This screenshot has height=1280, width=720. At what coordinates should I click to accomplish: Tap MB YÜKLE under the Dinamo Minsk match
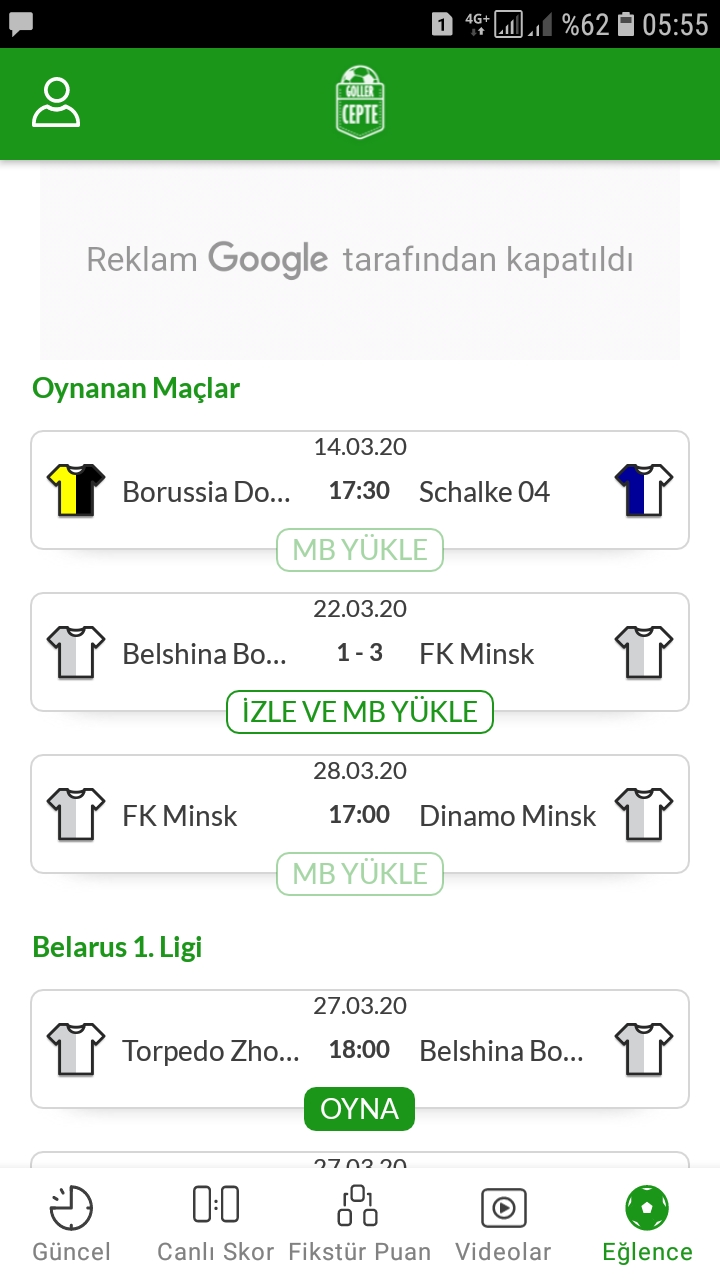click(360, 874)
